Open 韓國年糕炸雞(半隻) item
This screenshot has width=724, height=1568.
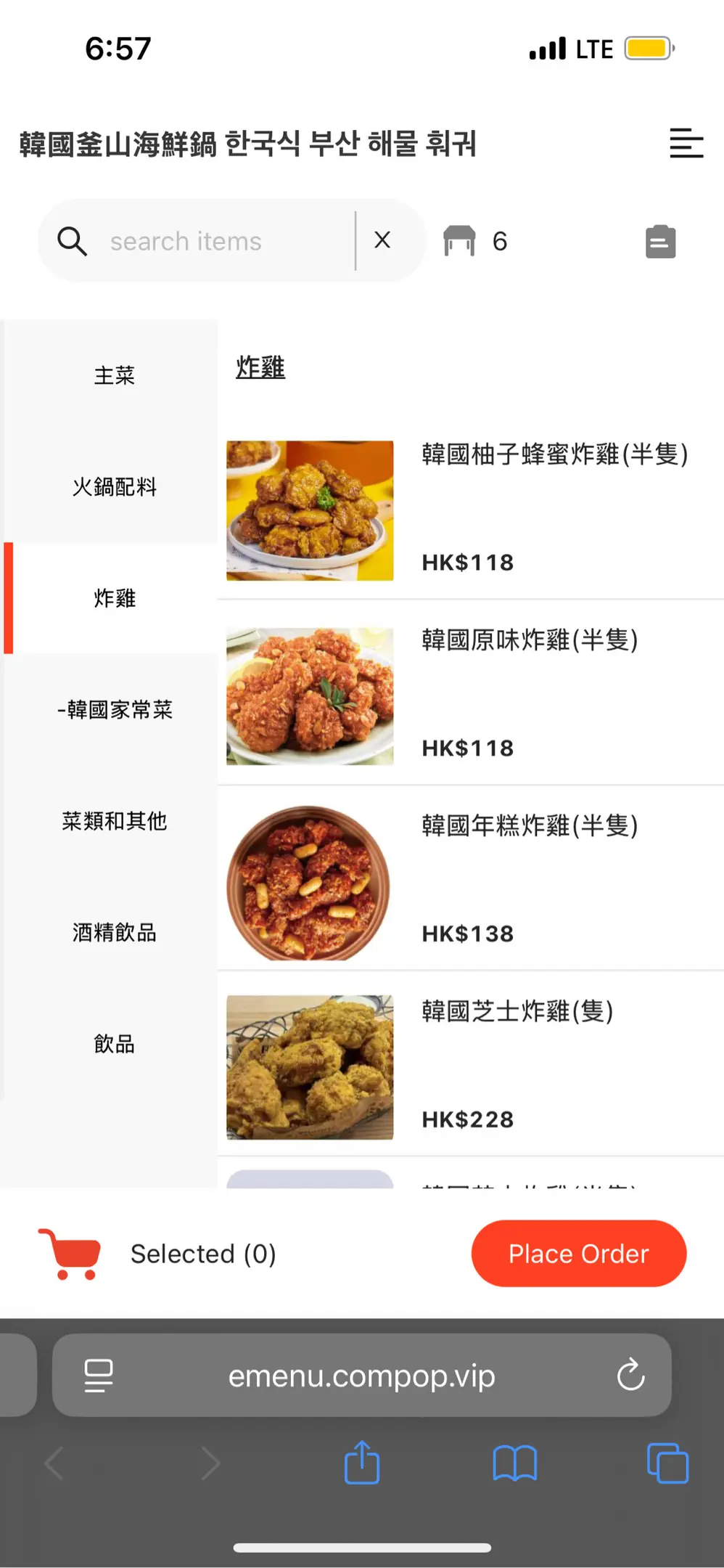point(530,826)
